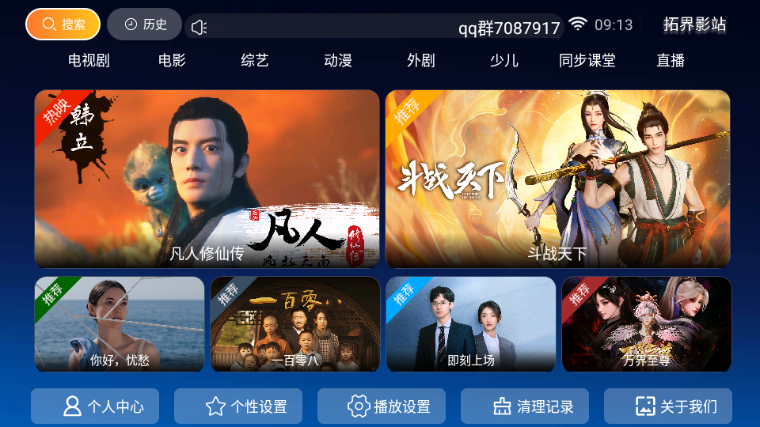This screenshot has width=760, height=427.
Task: Open 凡人修仙传 featured card
Action: [207, 179]
